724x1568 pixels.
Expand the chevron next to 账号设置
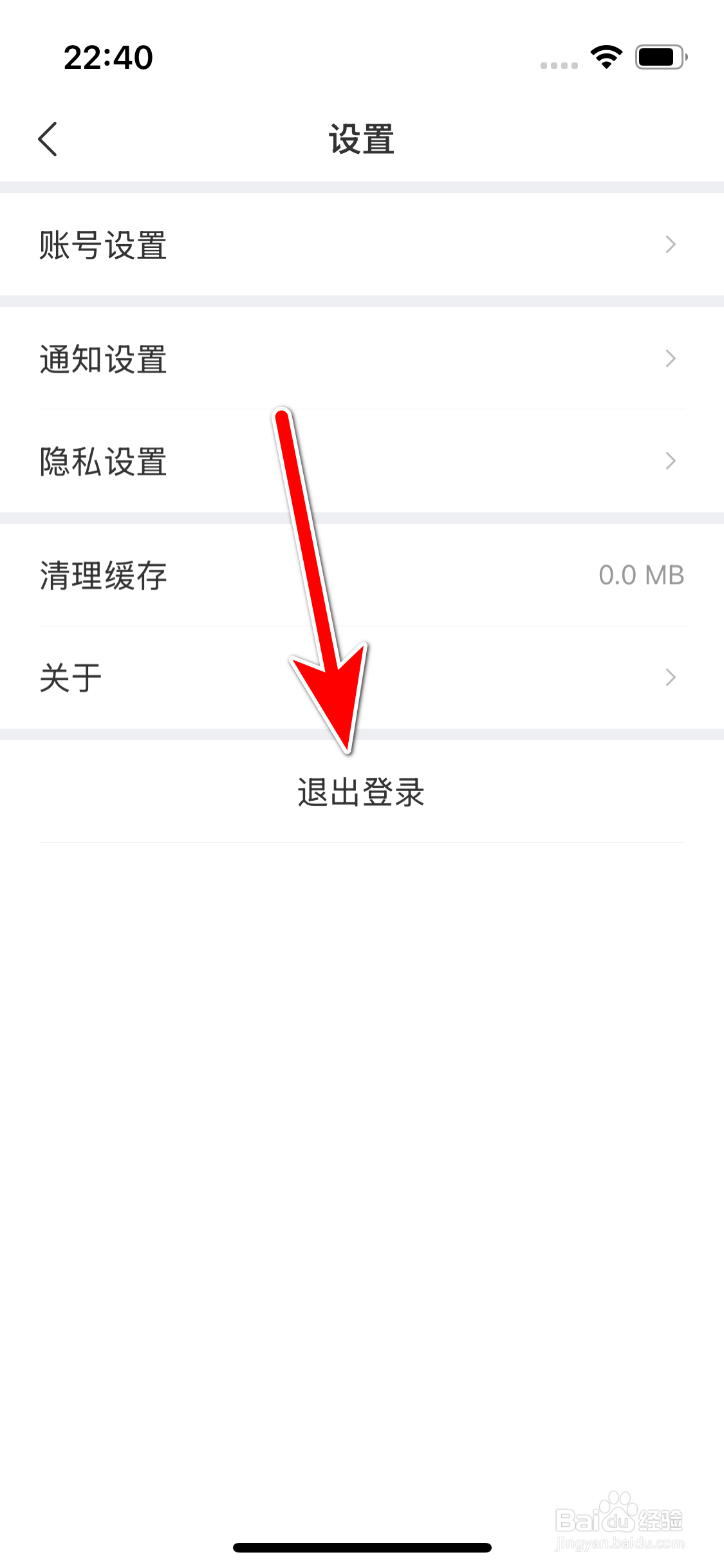click(x=671, y=245)
